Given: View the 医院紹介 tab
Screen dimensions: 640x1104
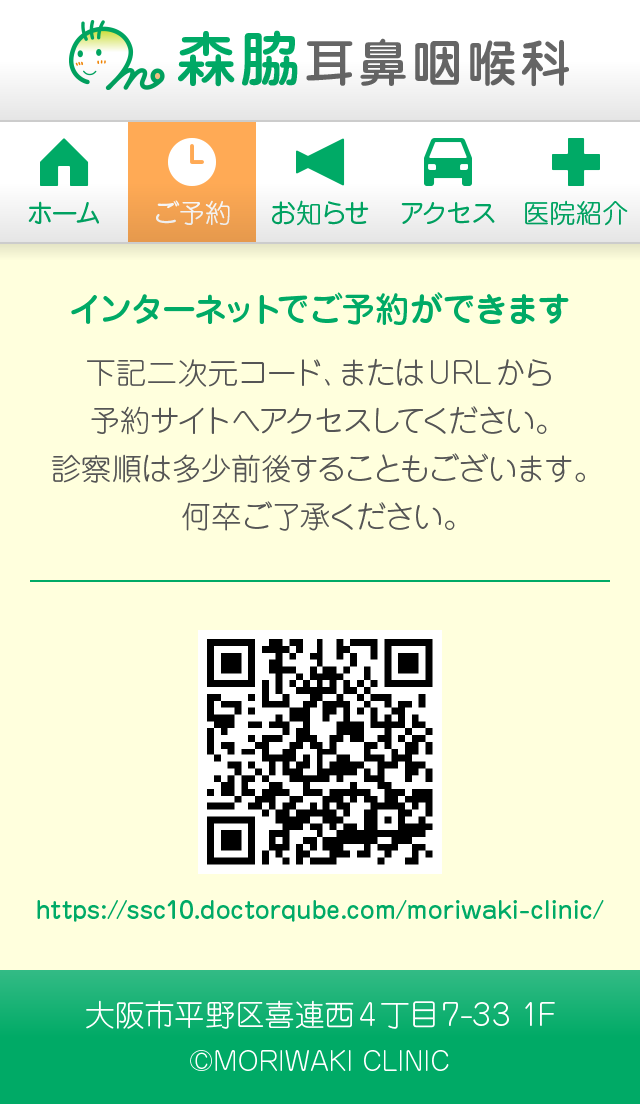Looking at the screenshot, I should 576,182.
